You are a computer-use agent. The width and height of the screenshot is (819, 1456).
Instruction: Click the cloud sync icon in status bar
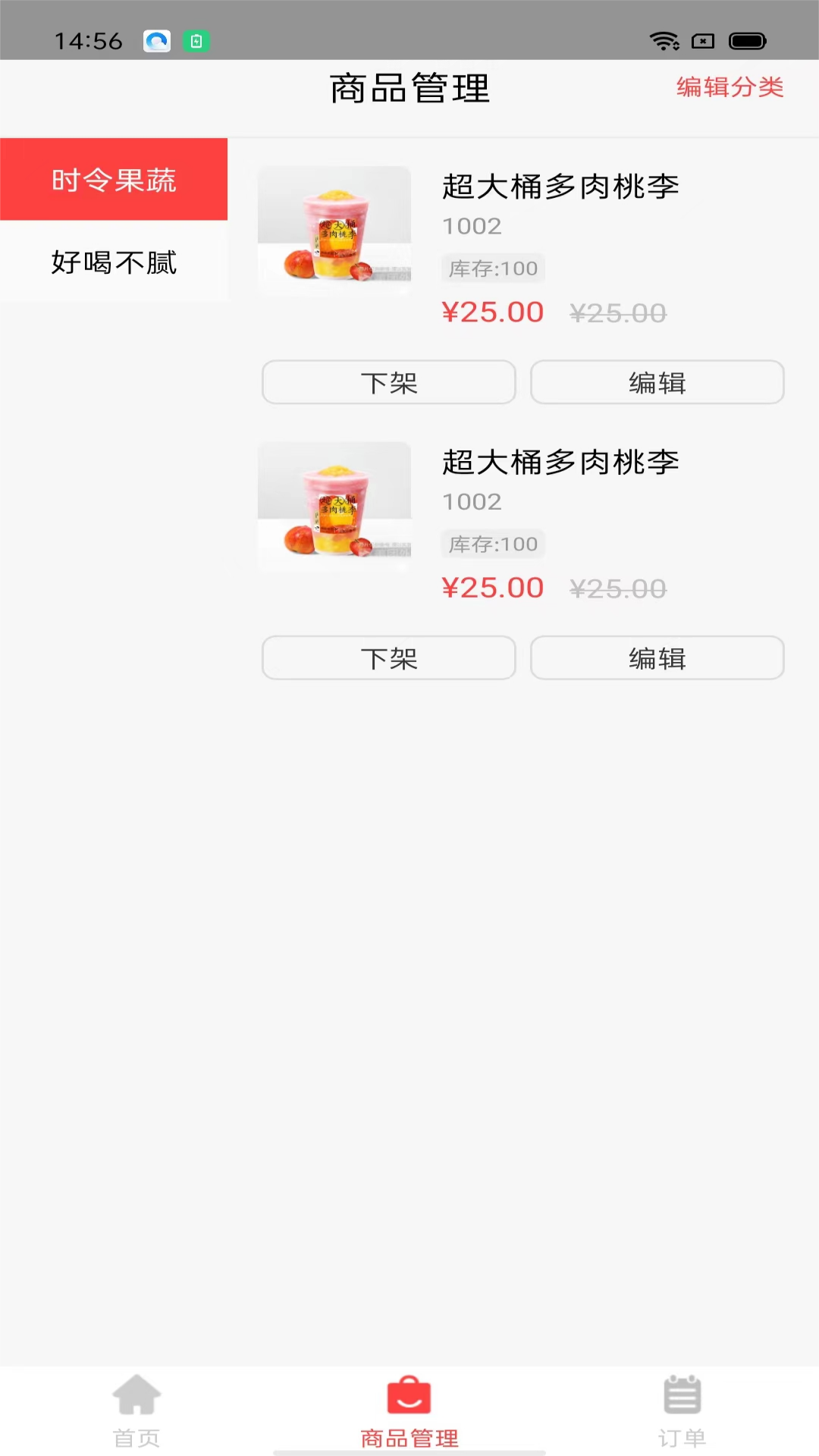tap(157, 41)
